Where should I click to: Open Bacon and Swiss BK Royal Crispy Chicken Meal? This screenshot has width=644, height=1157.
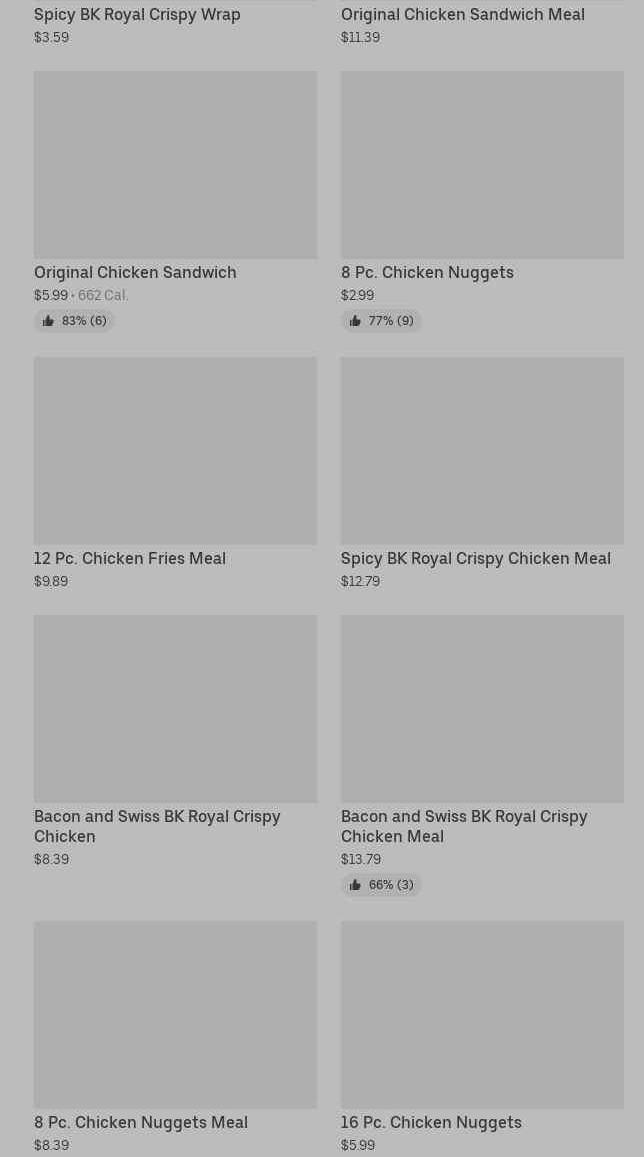click(x=482, y=756)
